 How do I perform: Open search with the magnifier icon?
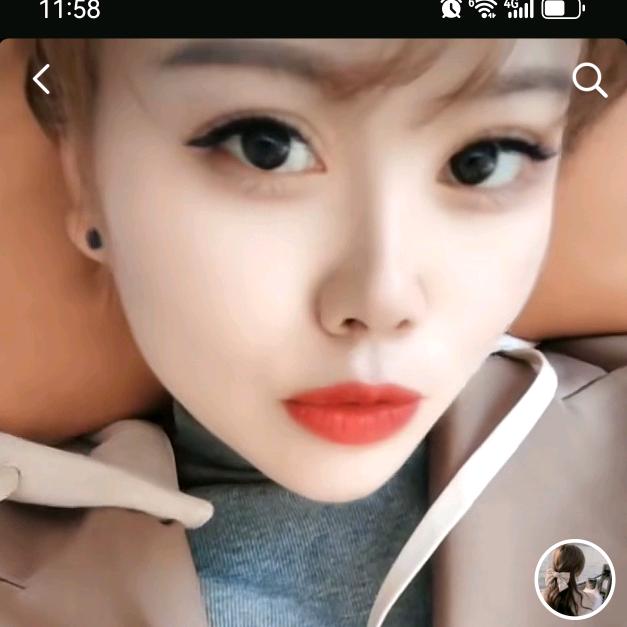click(589, 81)
